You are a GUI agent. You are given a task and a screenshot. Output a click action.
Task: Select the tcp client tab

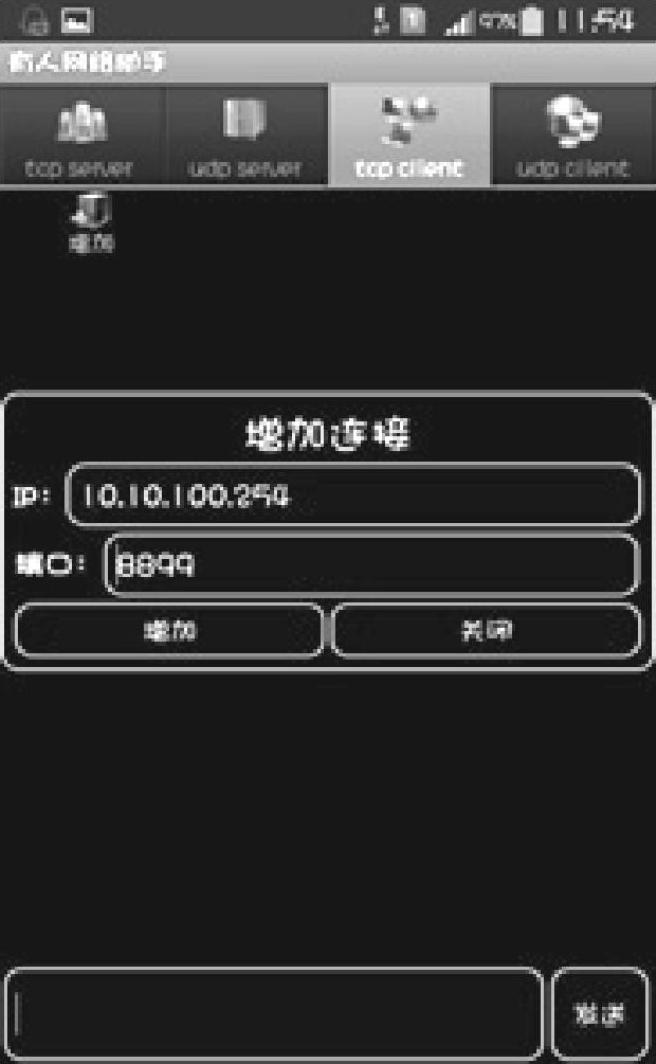pyautogui.click(x=409, y=137)
